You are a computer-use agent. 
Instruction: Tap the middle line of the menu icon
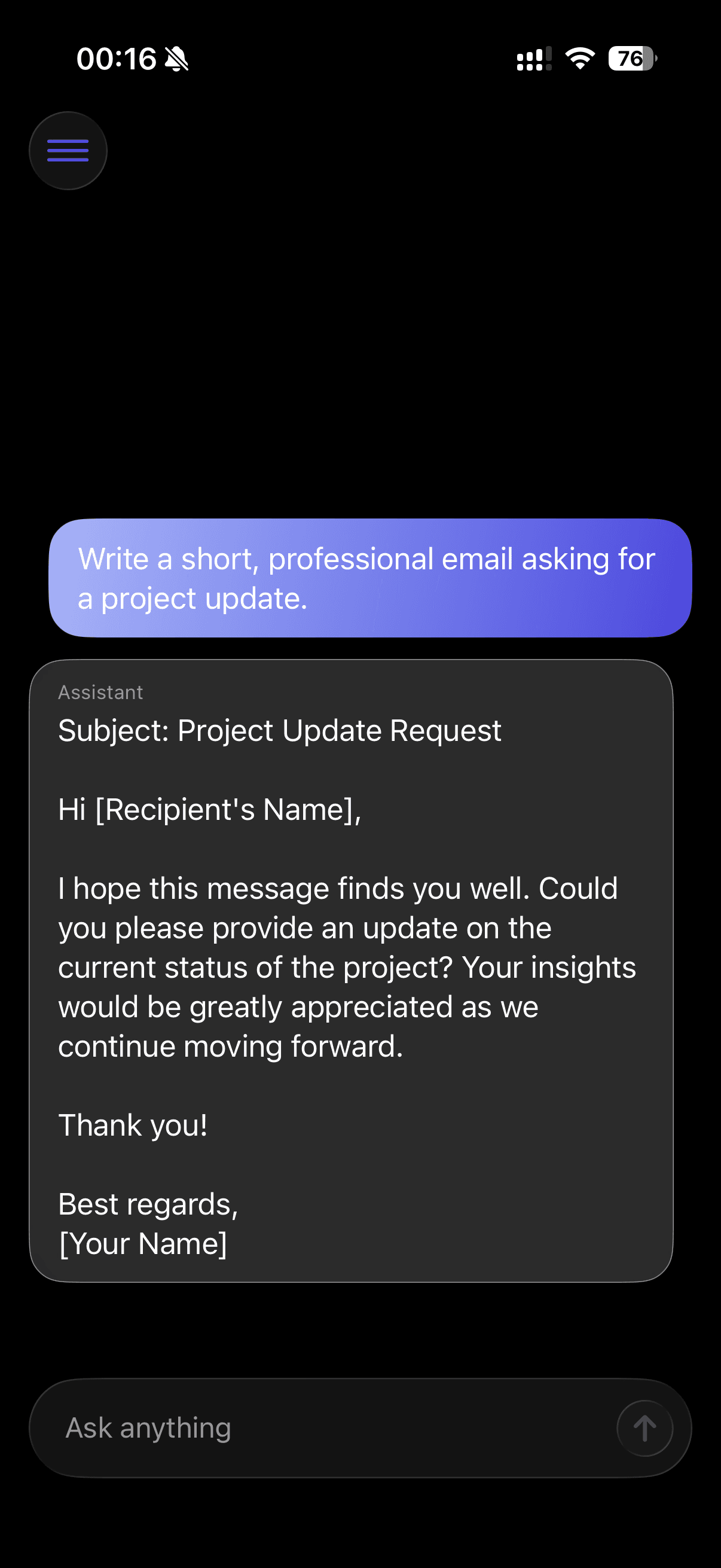click(68, 150)
